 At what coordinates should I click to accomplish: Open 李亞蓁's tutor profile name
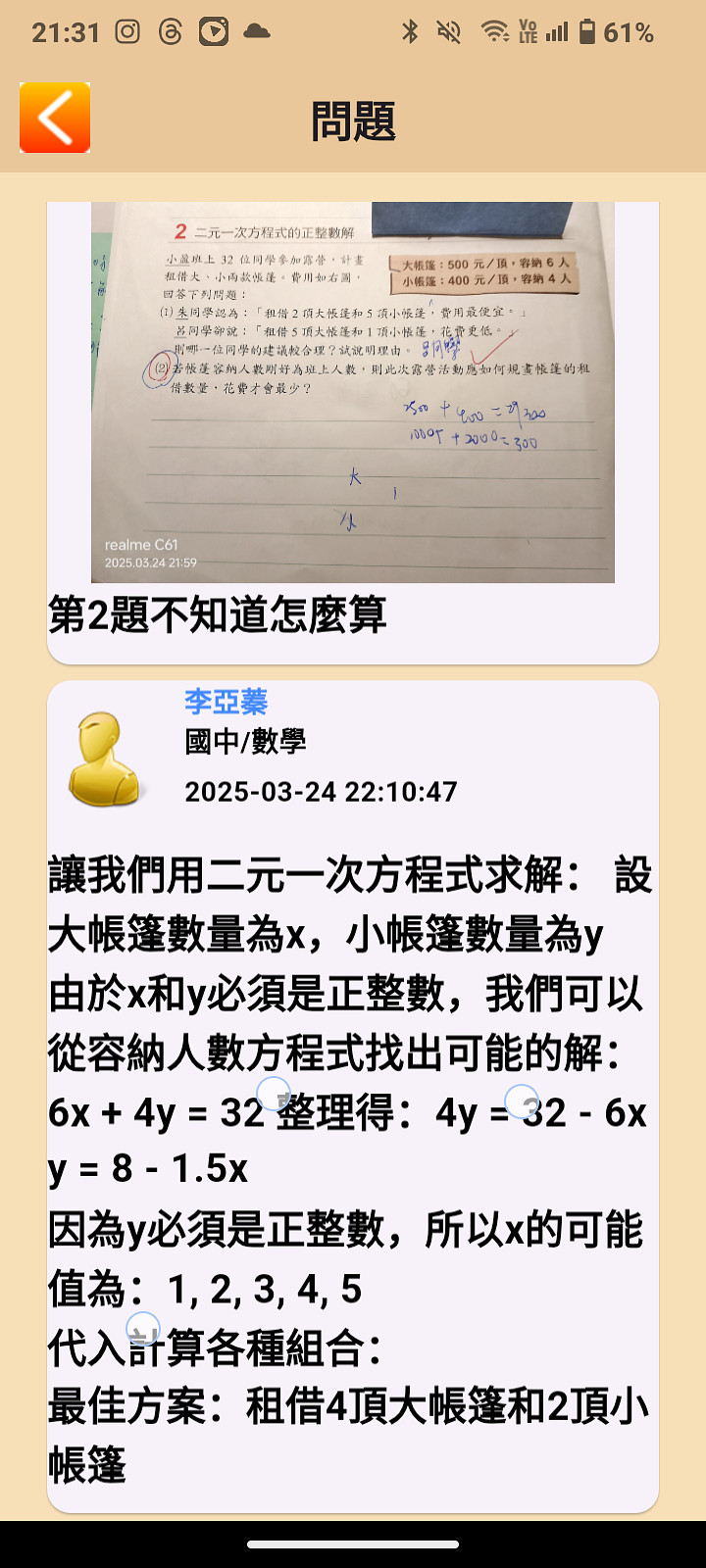(227, 702)
